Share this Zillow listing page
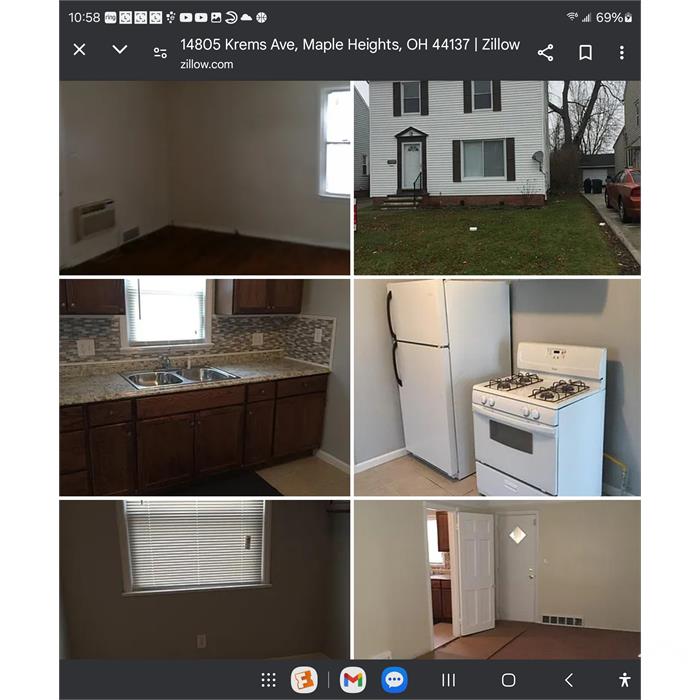Viewport: 700px width, 700px height. (545, 52)
